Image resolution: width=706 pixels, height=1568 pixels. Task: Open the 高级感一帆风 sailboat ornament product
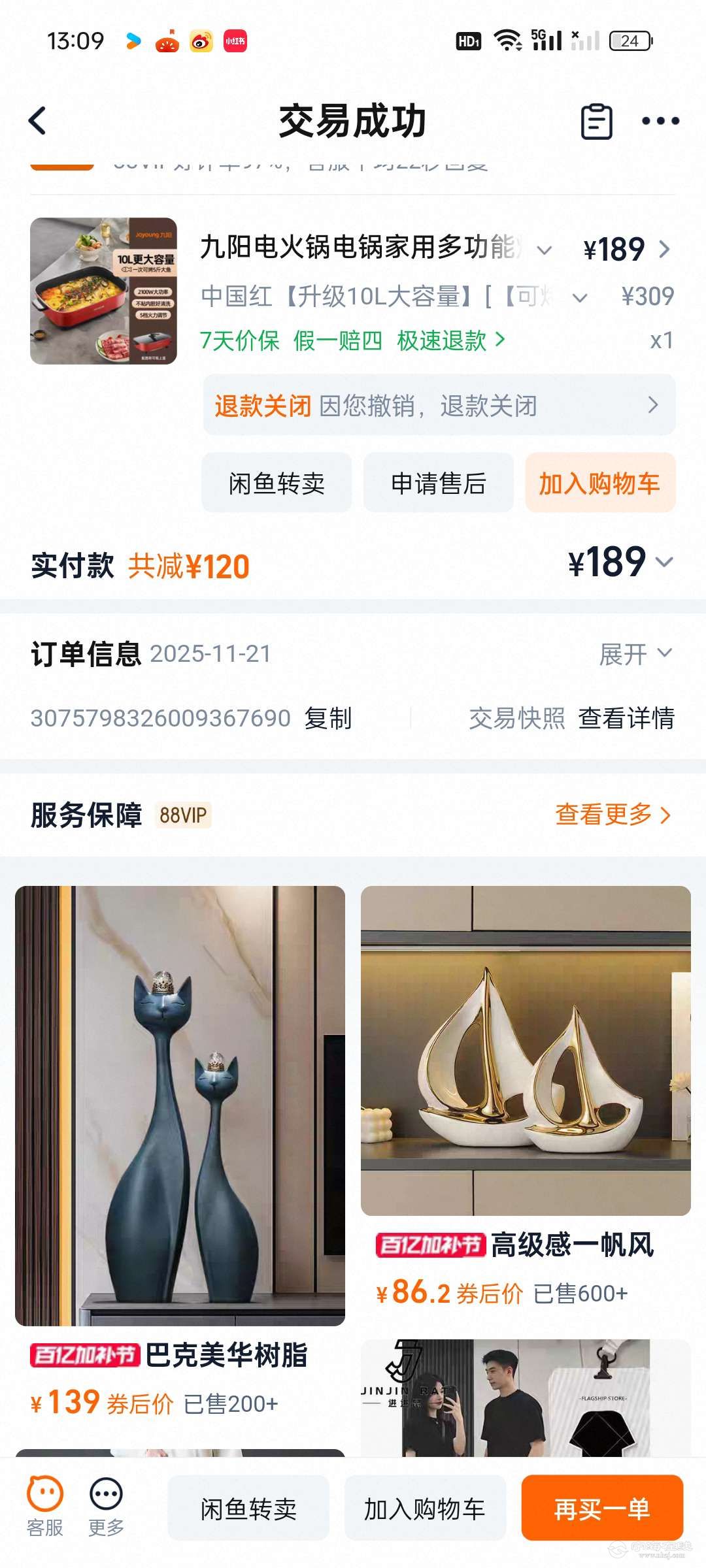coord(526,1051)
